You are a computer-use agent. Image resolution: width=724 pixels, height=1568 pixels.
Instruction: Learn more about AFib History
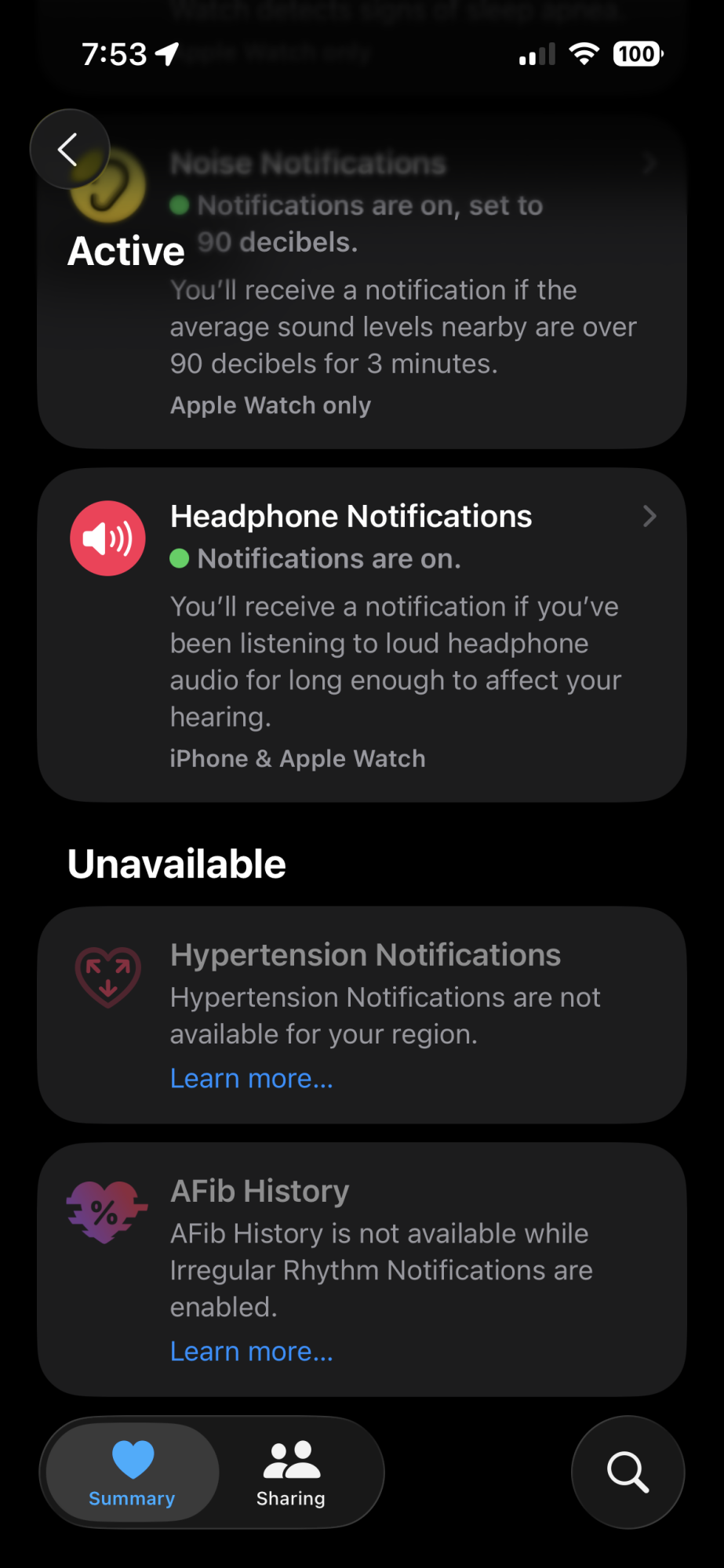(x=252, y=1352)
